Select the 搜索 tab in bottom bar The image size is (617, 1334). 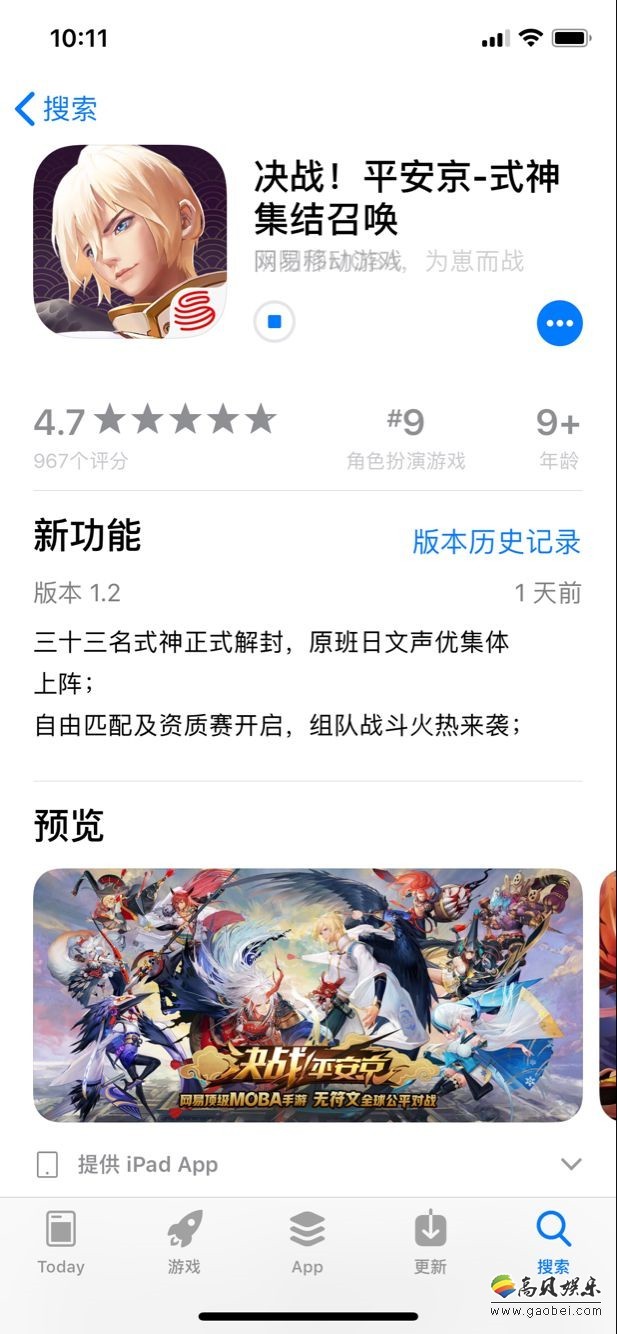coord(553,1241)
